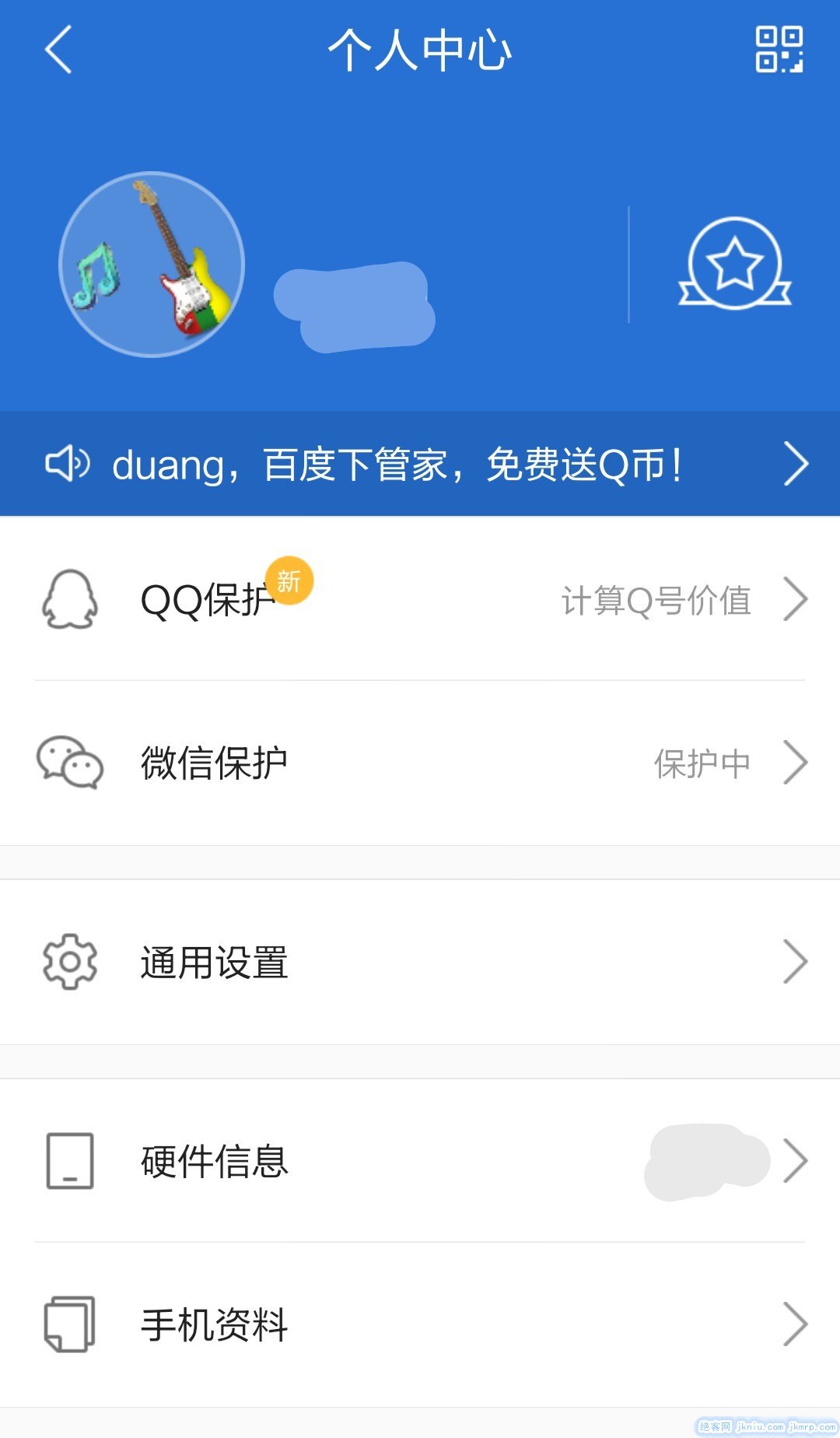840x1438 pixels.
Task: Open the star medal badge icon
Action: (x=734, y=265)
